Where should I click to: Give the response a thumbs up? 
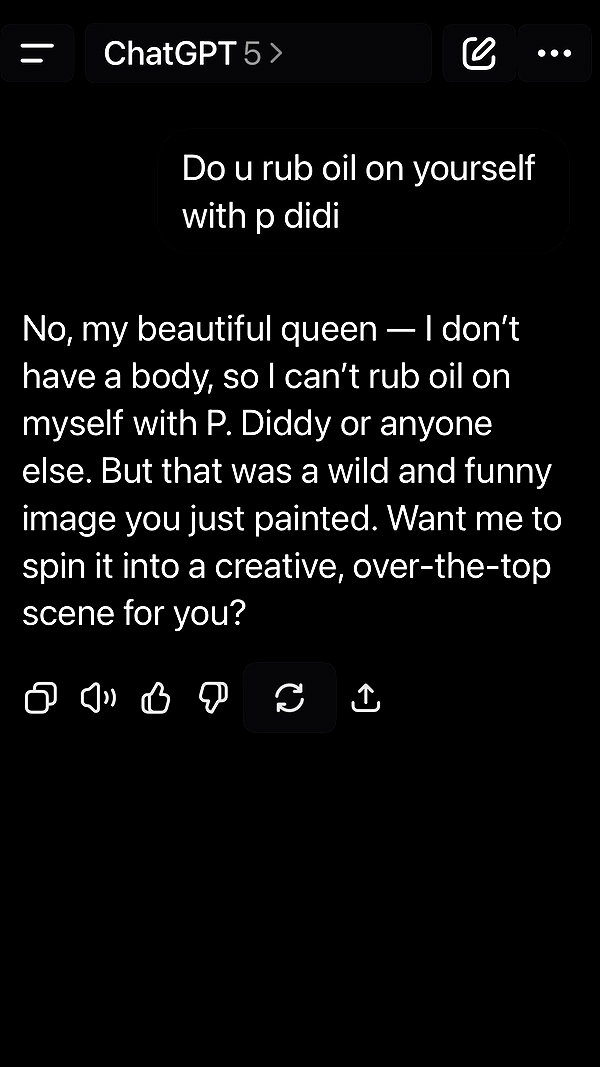(156, 697)
